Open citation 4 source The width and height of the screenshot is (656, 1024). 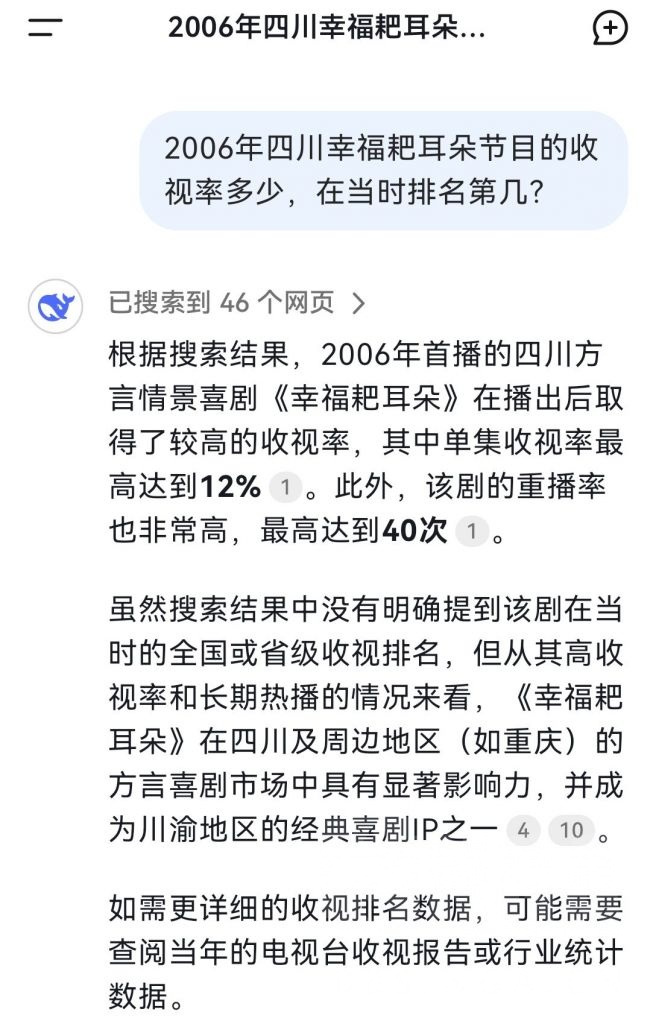(x=523, y=830)
